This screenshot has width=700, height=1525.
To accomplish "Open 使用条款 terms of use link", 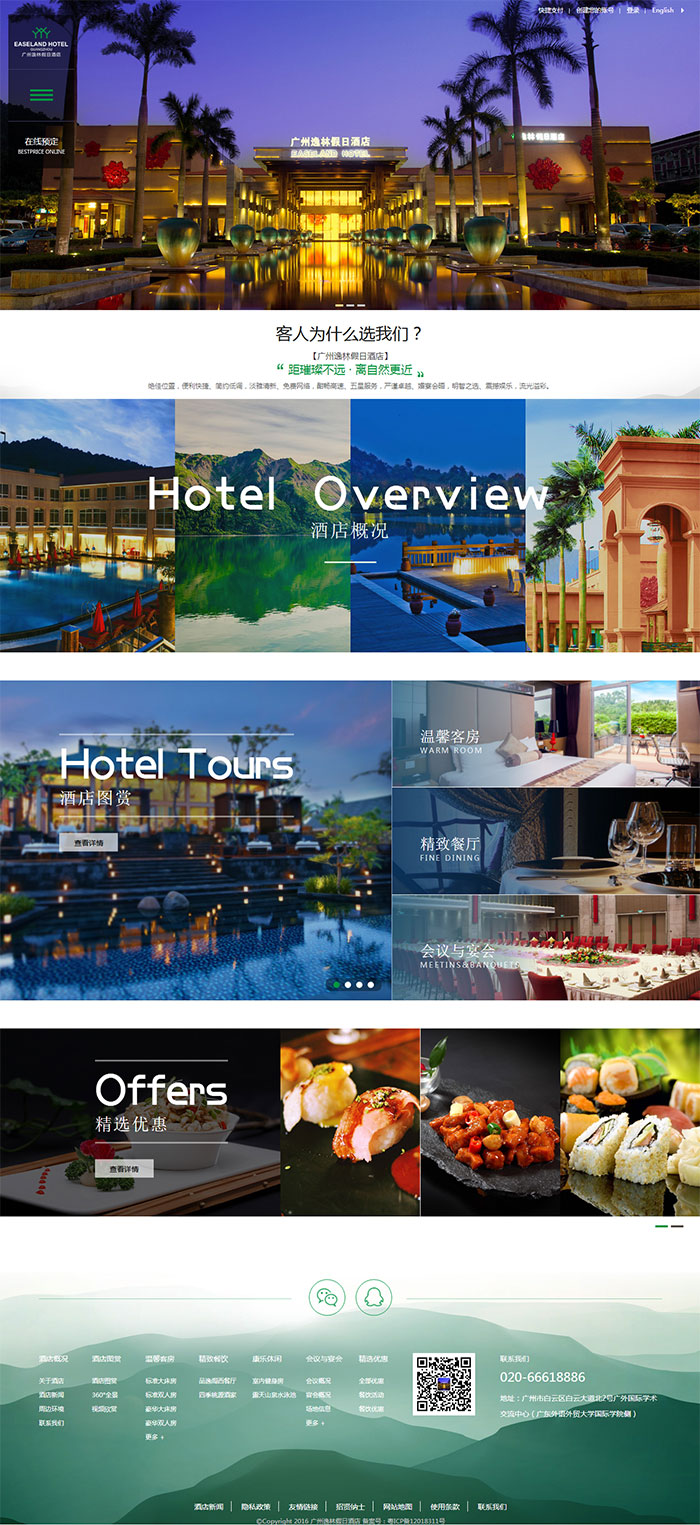I will coord(445,1507).
